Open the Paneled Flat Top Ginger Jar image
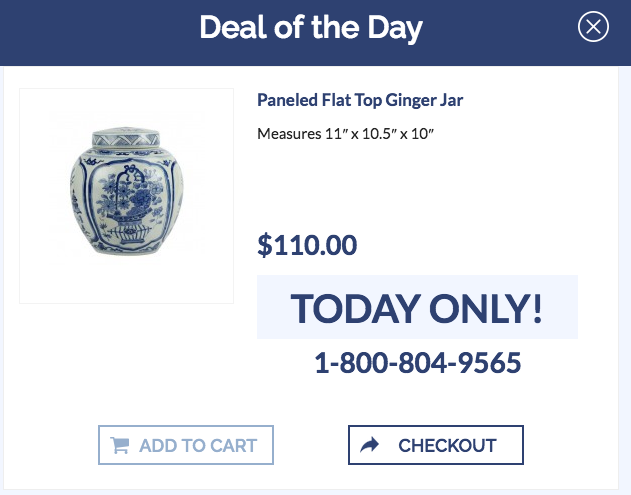 coord(126,196)
